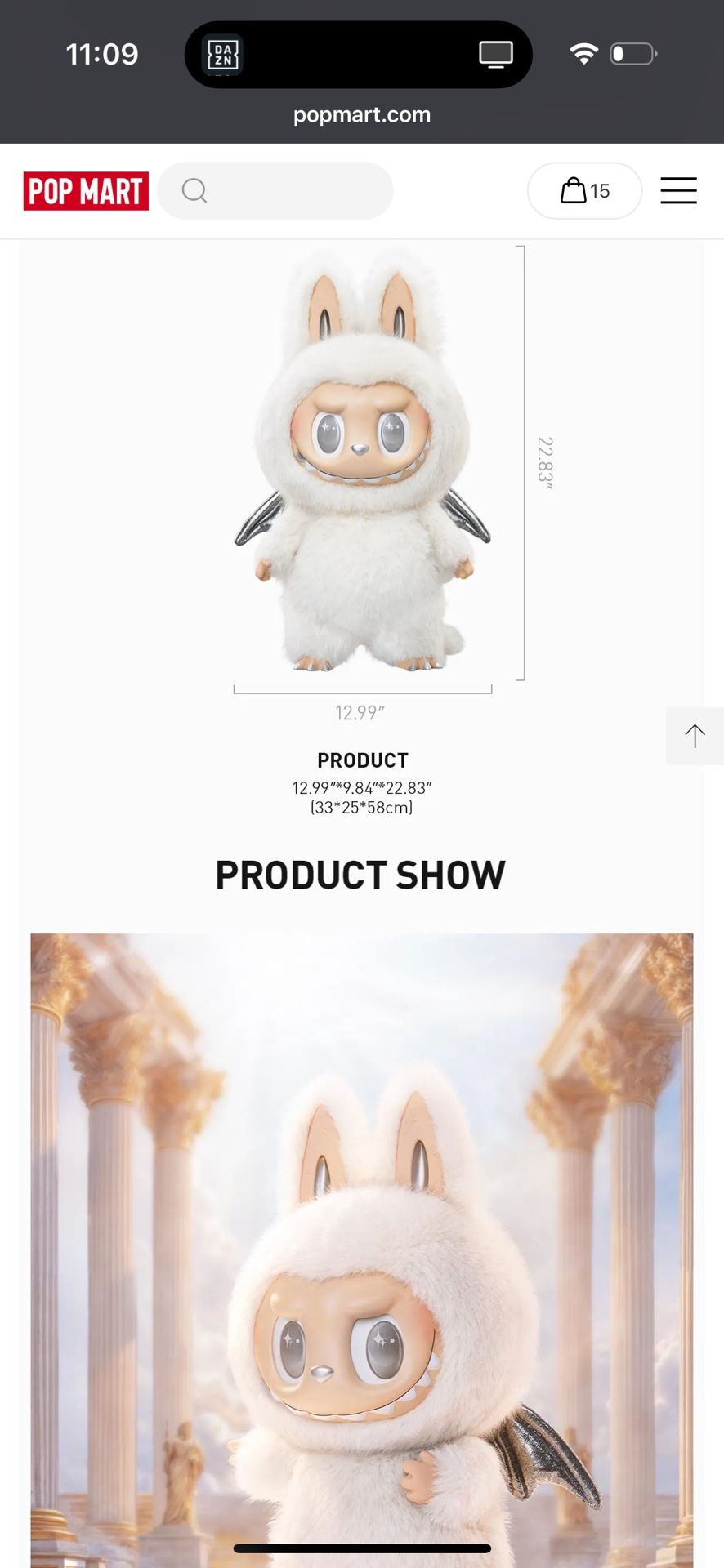Tap the popmart.com address bar
The width and height of the screenshot is (724, 1568).
pos(362,115)
